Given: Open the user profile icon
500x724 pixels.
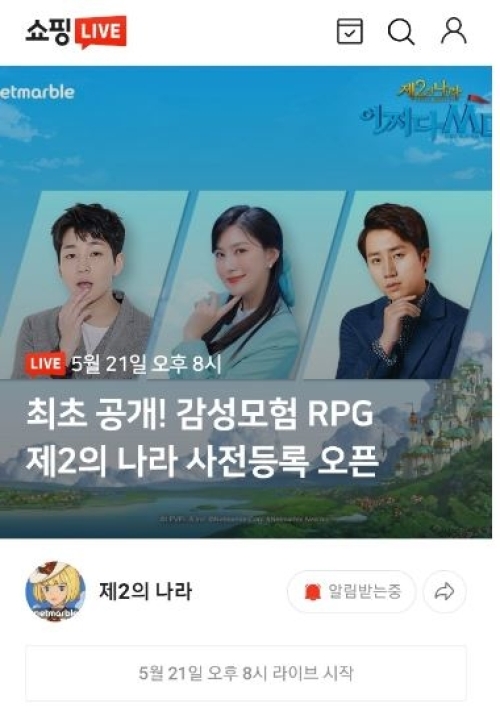Looking at the screenshot, I should pos(453,31).
